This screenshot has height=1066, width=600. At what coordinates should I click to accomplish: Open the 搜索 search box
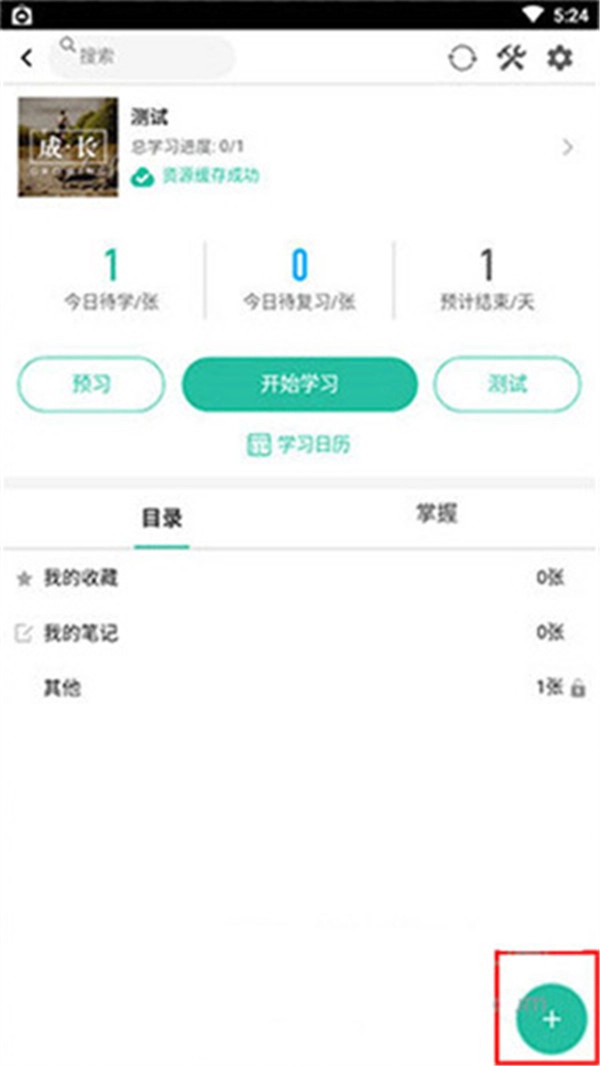click(142, 56)
